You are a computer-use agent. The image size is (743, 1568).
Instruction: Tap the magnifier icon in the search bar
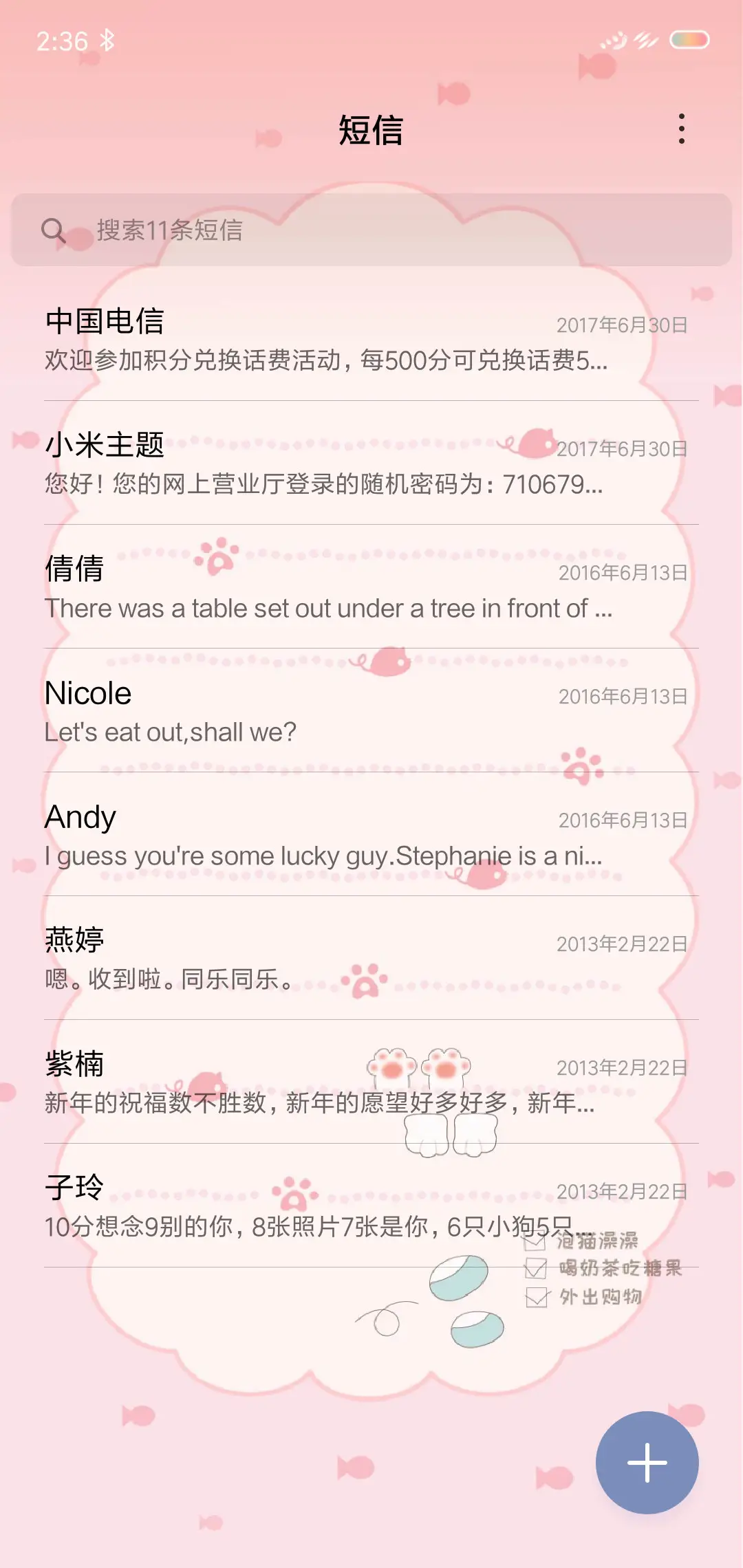(56, 230)
